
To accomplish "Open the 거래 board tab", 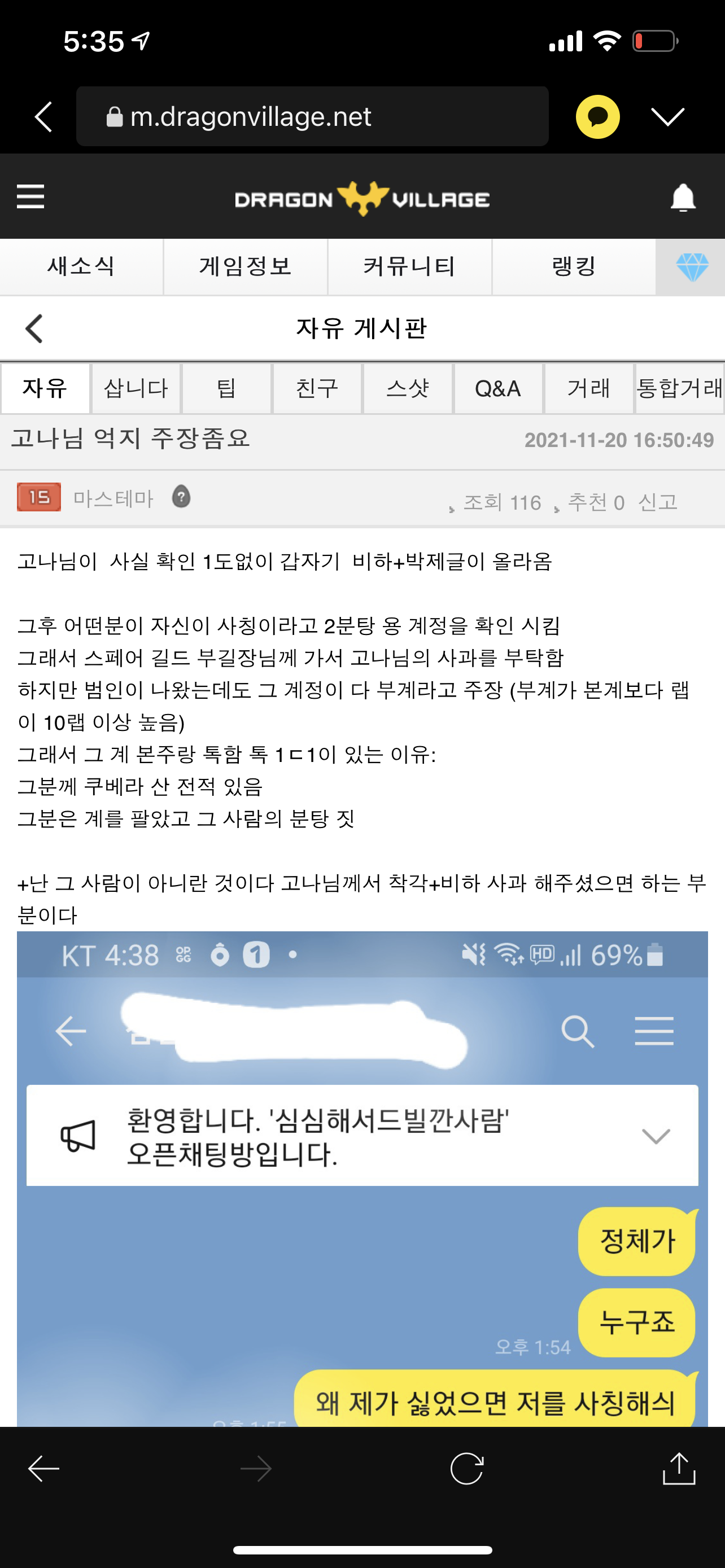I will pyautogui.click(x=588, y=388).
